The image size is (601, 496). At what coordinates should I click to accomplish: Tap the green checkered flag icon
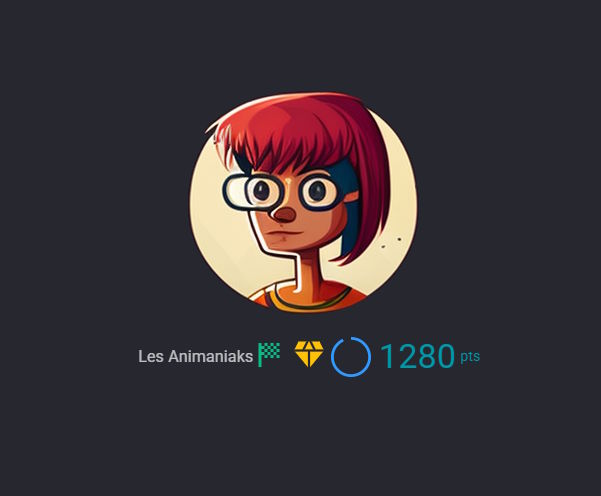click(x=269, y=354)
